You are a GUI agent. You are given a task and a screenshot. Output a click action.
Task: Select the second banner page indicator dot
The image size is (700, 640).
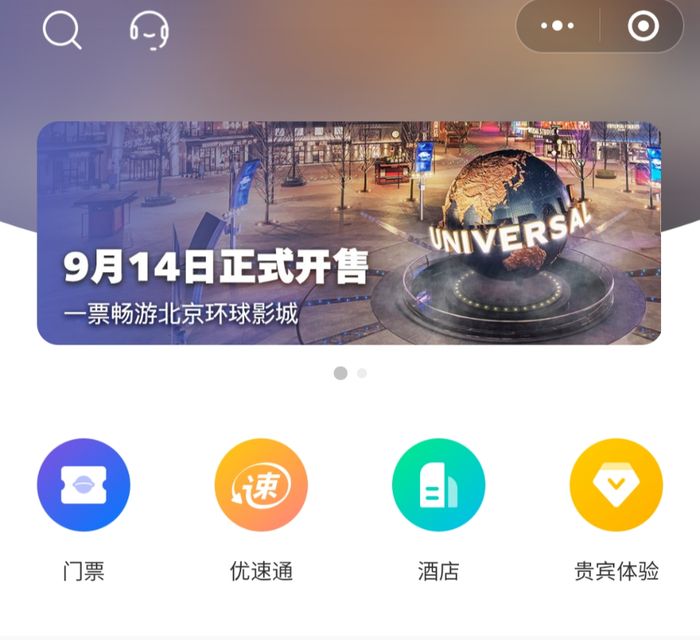coord(362,373)
